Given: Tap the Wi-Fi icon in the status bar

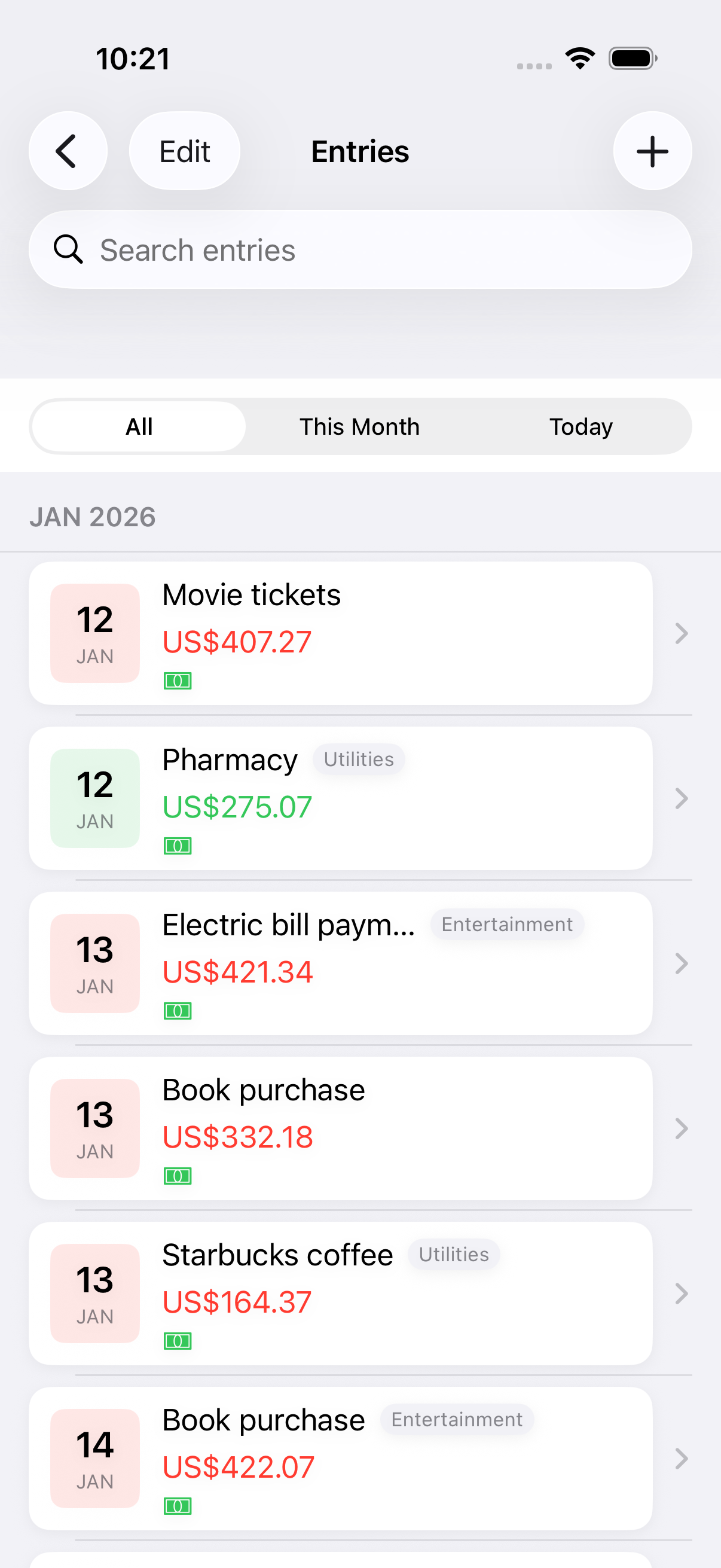Looking at the screenshot, I should click(579, 57).
